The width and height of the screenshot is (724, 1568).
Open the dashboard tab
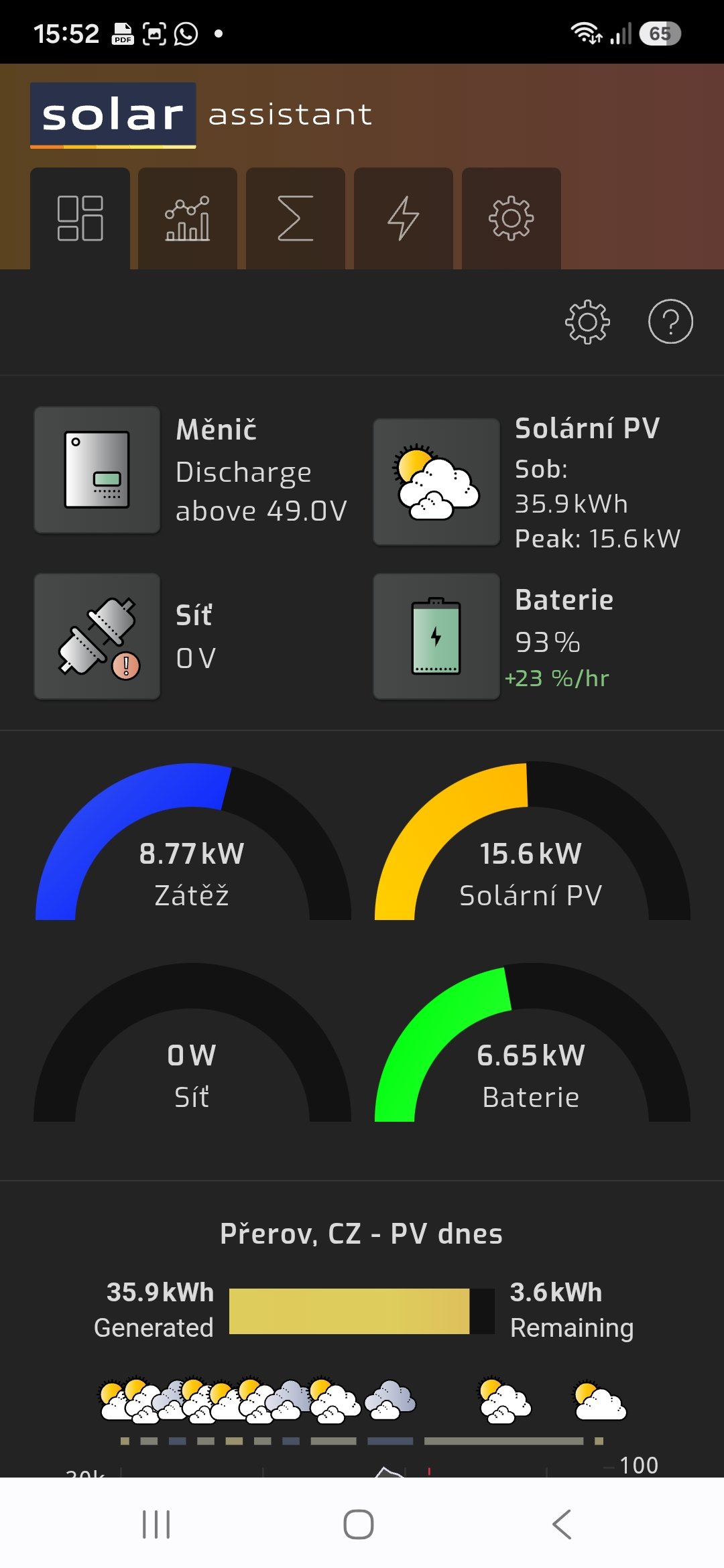point(80,218)
